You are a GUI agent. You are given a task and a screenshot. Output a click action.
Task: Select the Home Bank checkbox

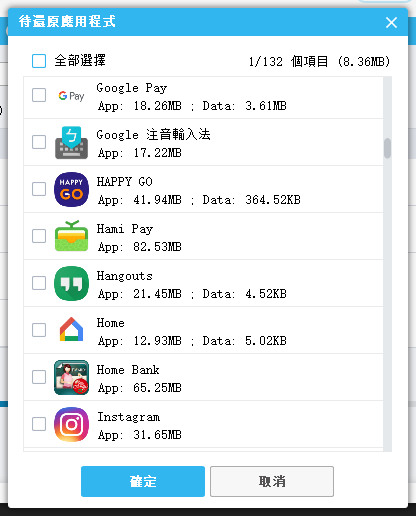pos(39,377)
